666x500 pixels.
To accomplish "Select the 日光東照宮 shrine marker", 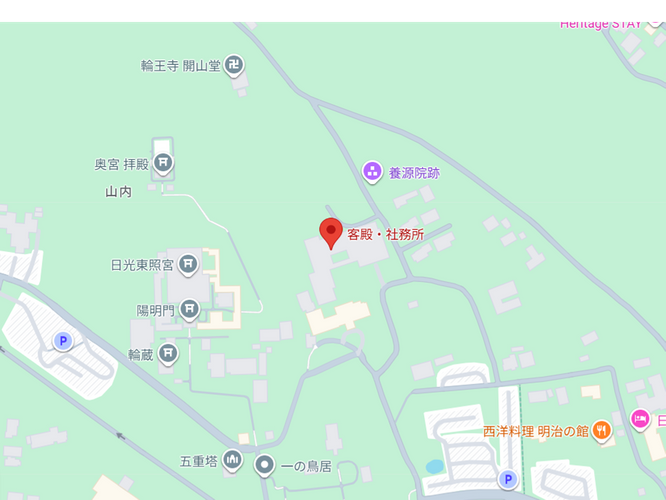I will 188,264.
